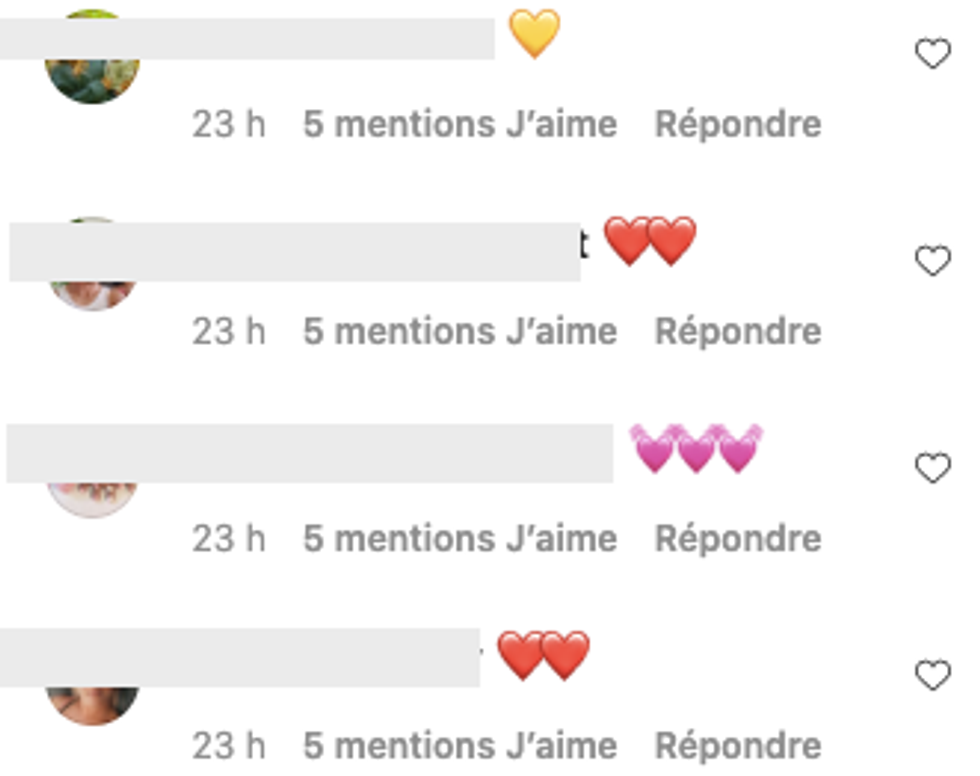980x776 pixels.
Task: Like the comment with three pink hearts
Action: click(x=932, y=468)
